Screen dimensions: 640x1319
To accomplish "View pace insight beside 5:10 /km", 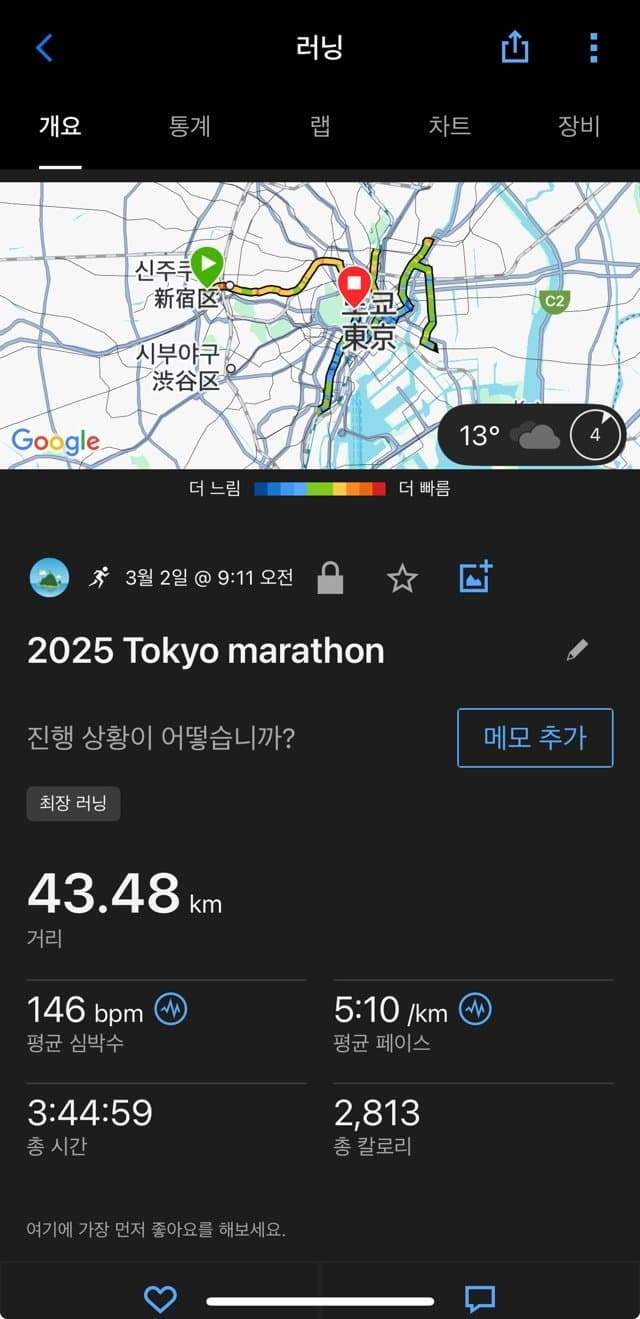I will click(x=475, y=1010).
